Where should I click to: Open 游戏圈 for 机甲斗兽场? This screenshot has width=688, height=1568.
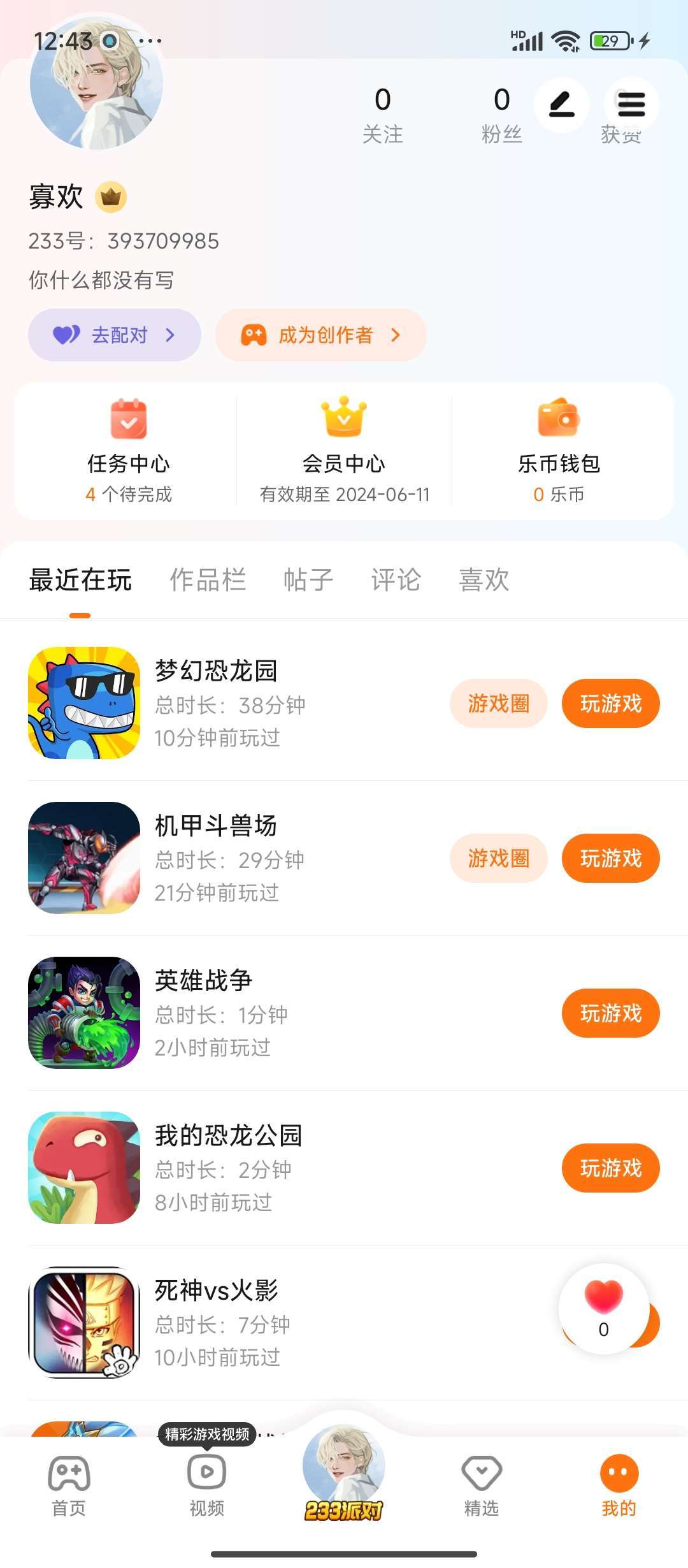(x=498, y=859)
